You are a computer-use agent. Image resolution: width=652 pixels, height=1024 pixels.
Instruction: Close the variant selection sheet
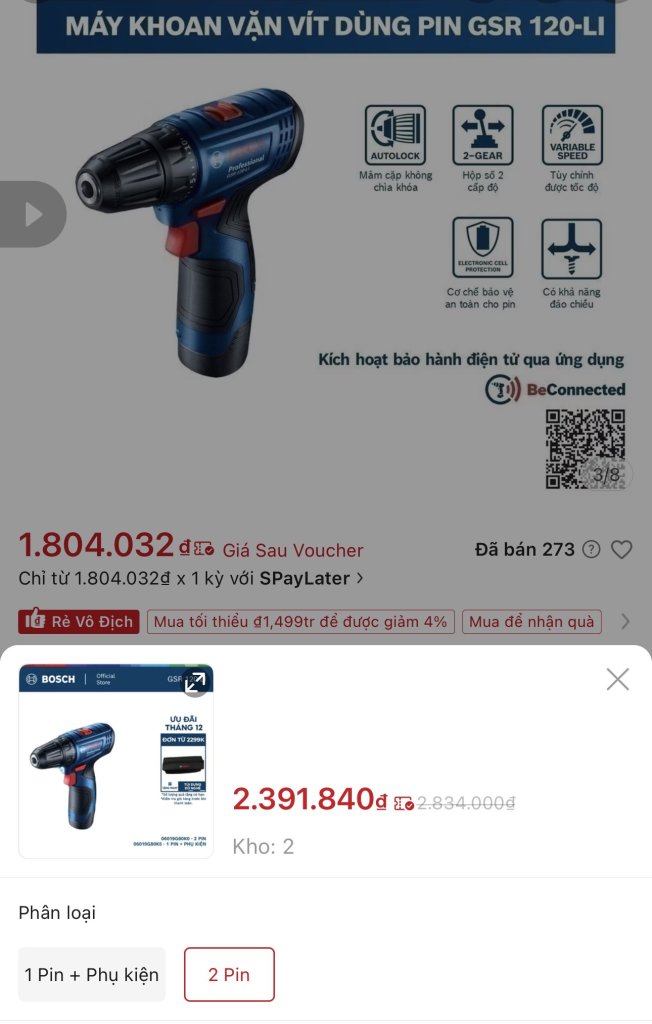click(x=618, y=680)
